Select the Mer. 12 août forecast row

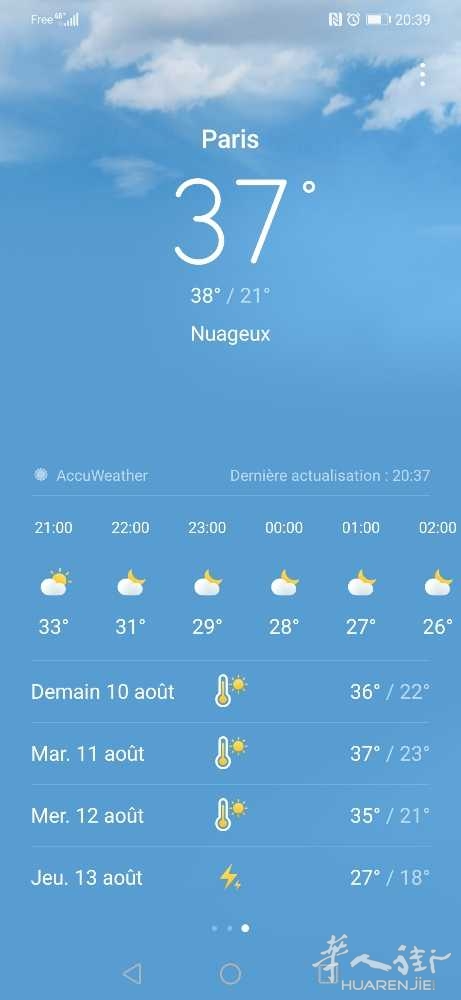(x=230, y=815)
